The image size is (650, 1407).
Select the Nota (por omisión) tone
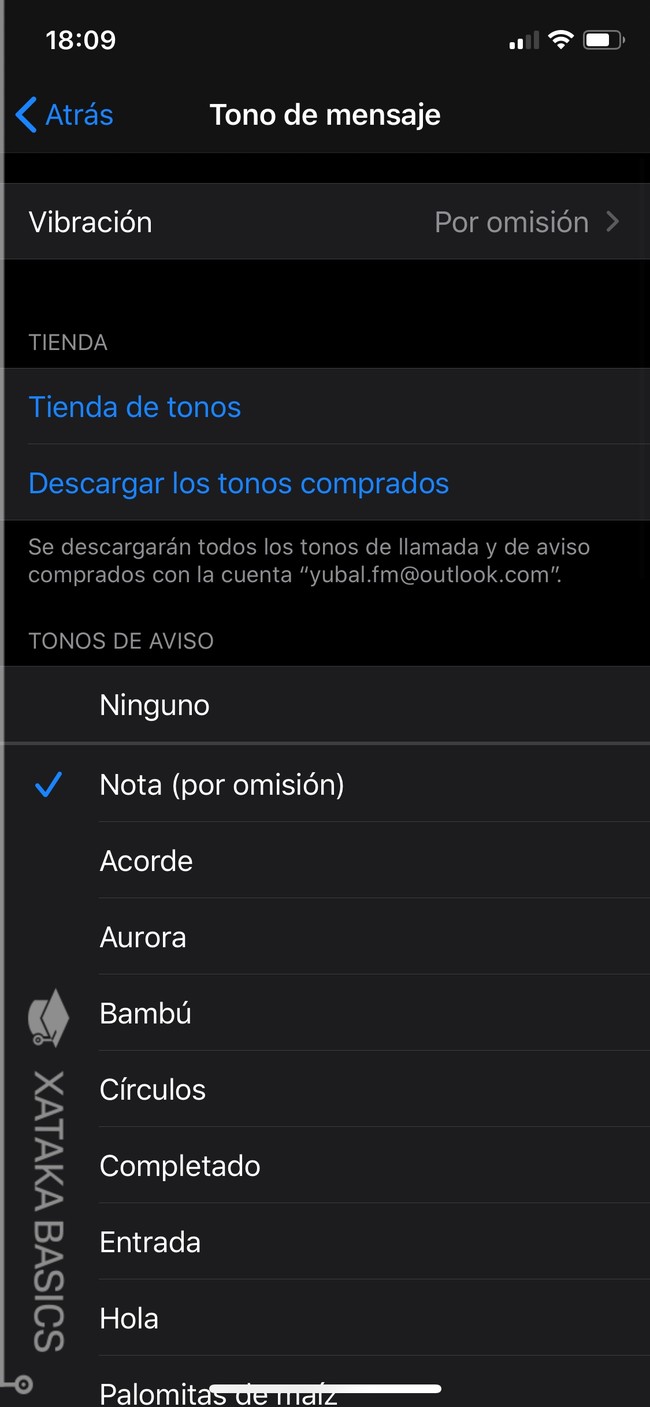click(327, 784)
